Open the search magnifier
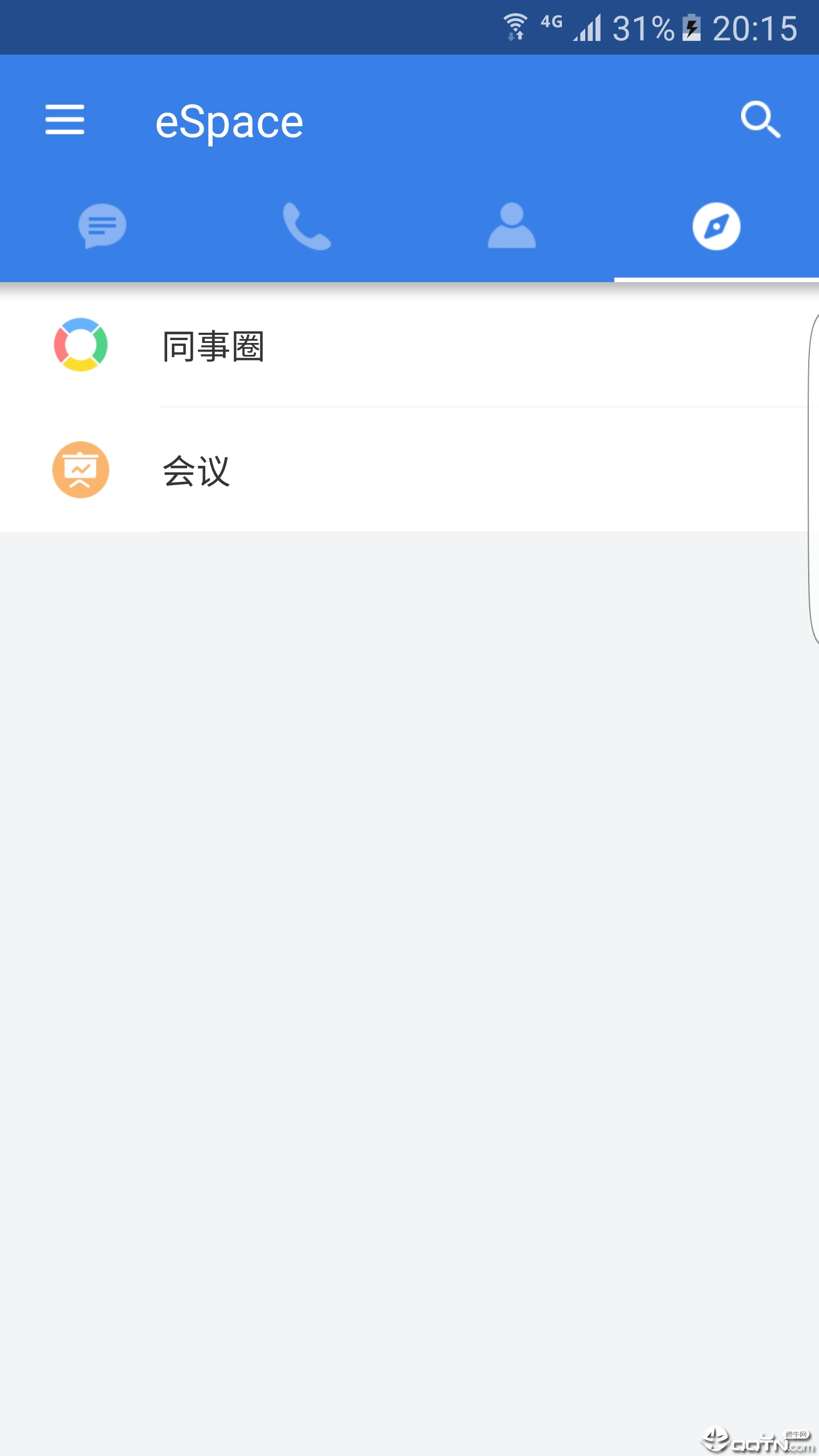This screenshot has height=1456, width=819. [x=760, y=119]
